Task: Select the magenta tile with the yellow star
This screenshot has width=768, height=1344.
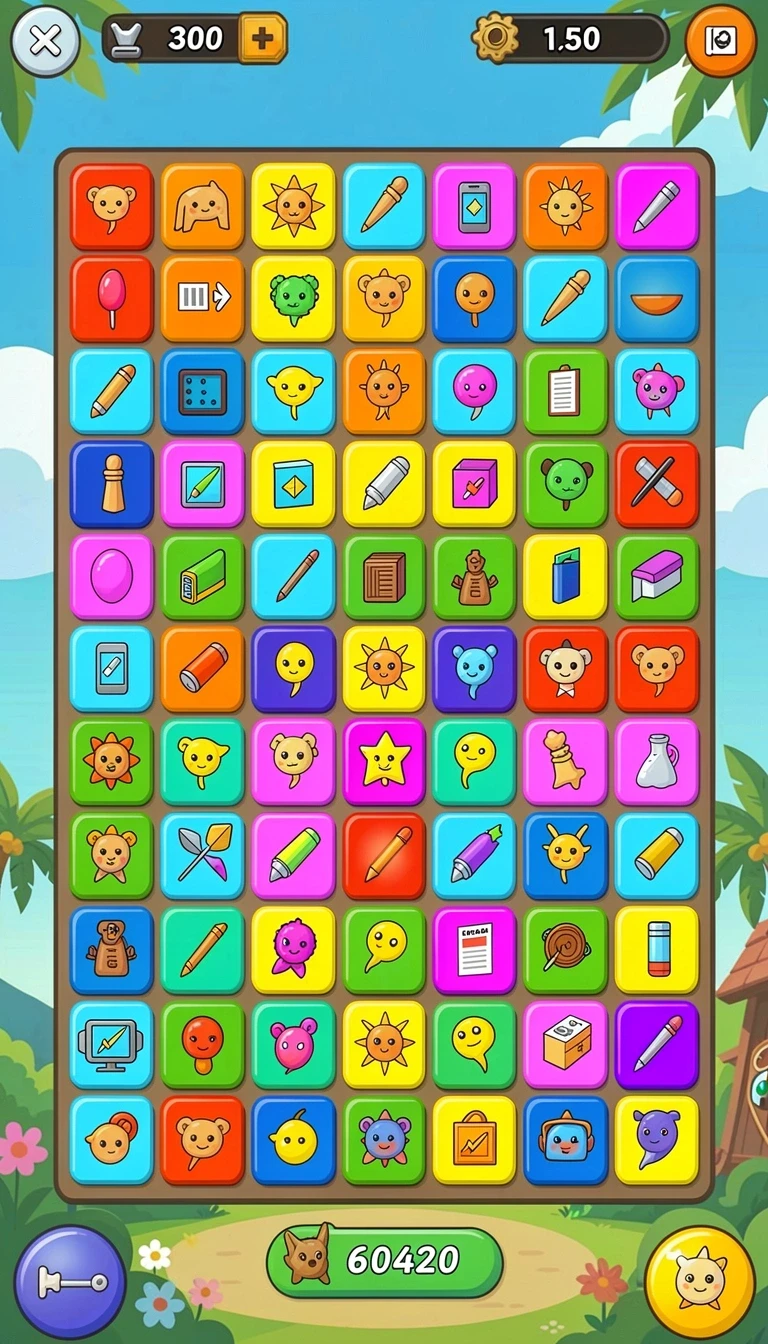Action: (x=385, y=761)
